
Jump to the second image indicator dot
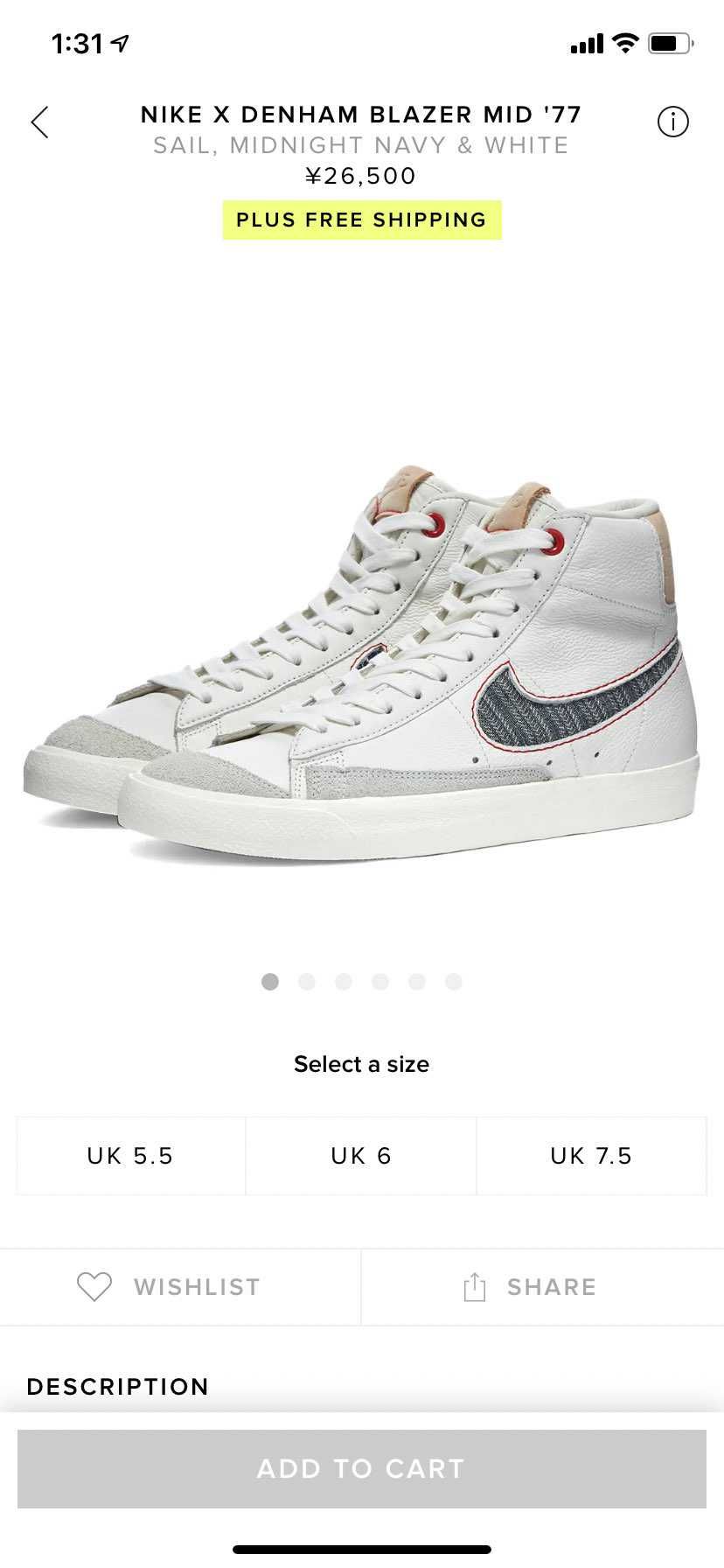coord(307,982)
